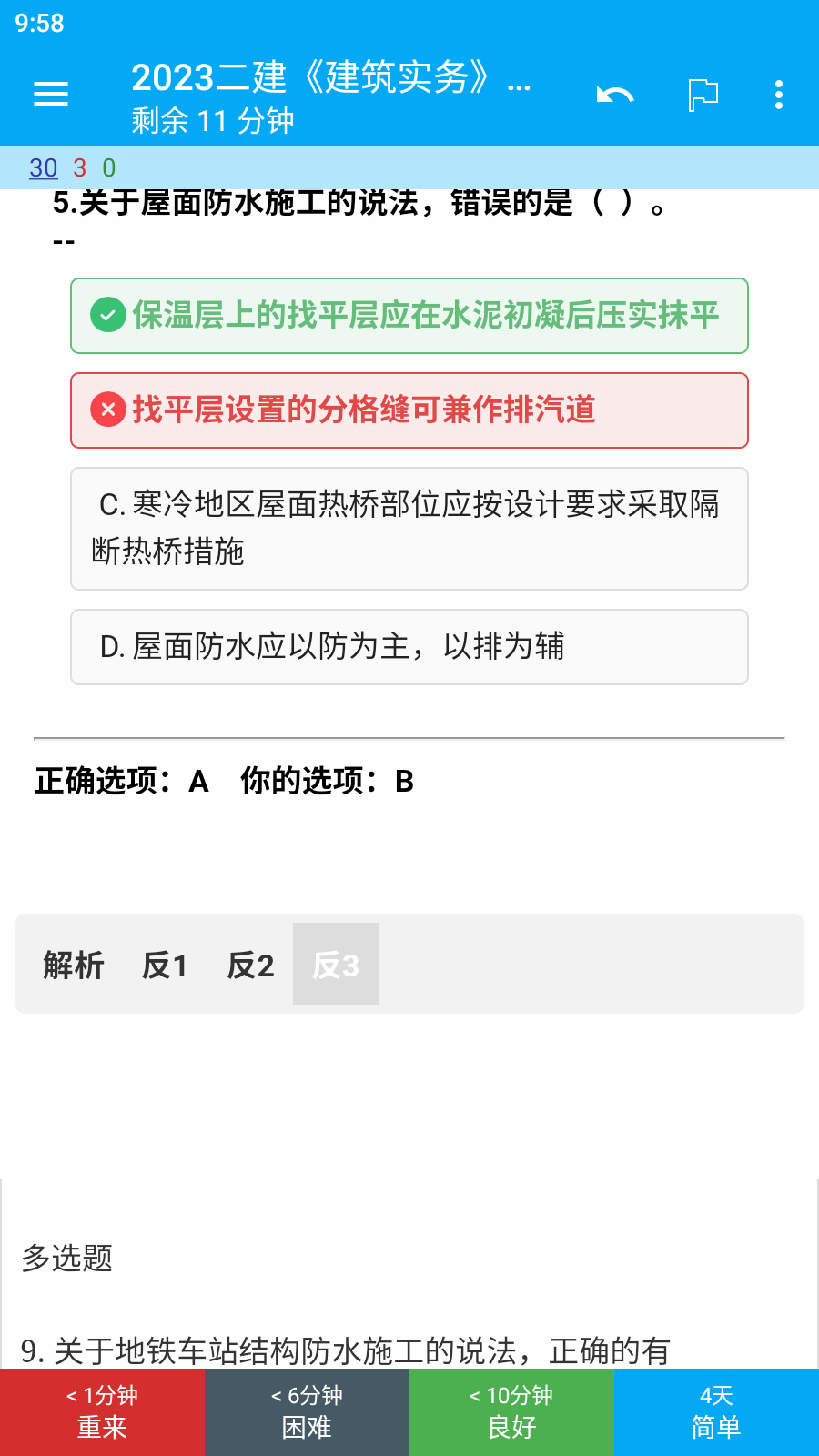Screen dimensions: 819x1456
Task: Open the hamburger drawer menu
Action: 51,94
